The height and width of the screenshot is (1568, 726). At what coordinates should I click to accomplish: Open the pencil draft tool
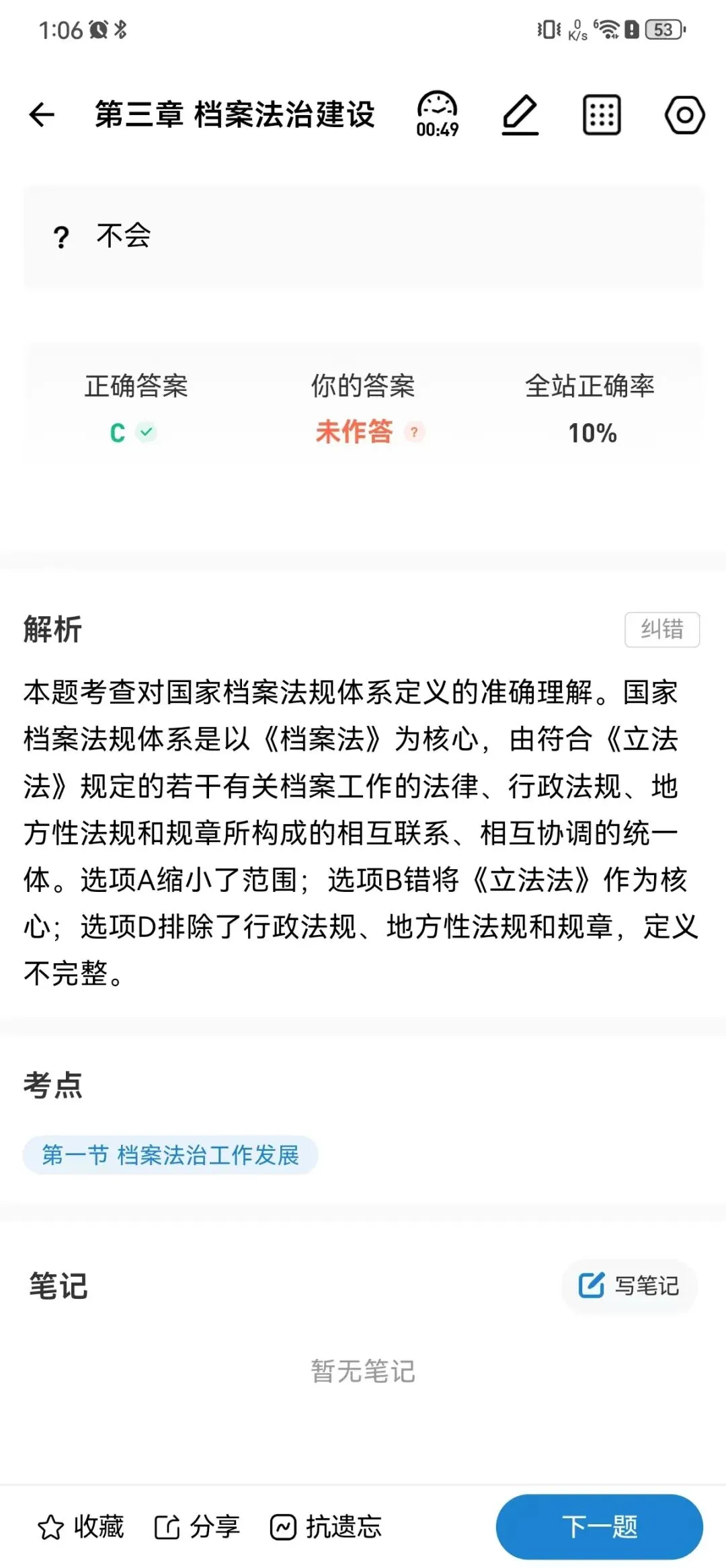click(x=520, y=115)
